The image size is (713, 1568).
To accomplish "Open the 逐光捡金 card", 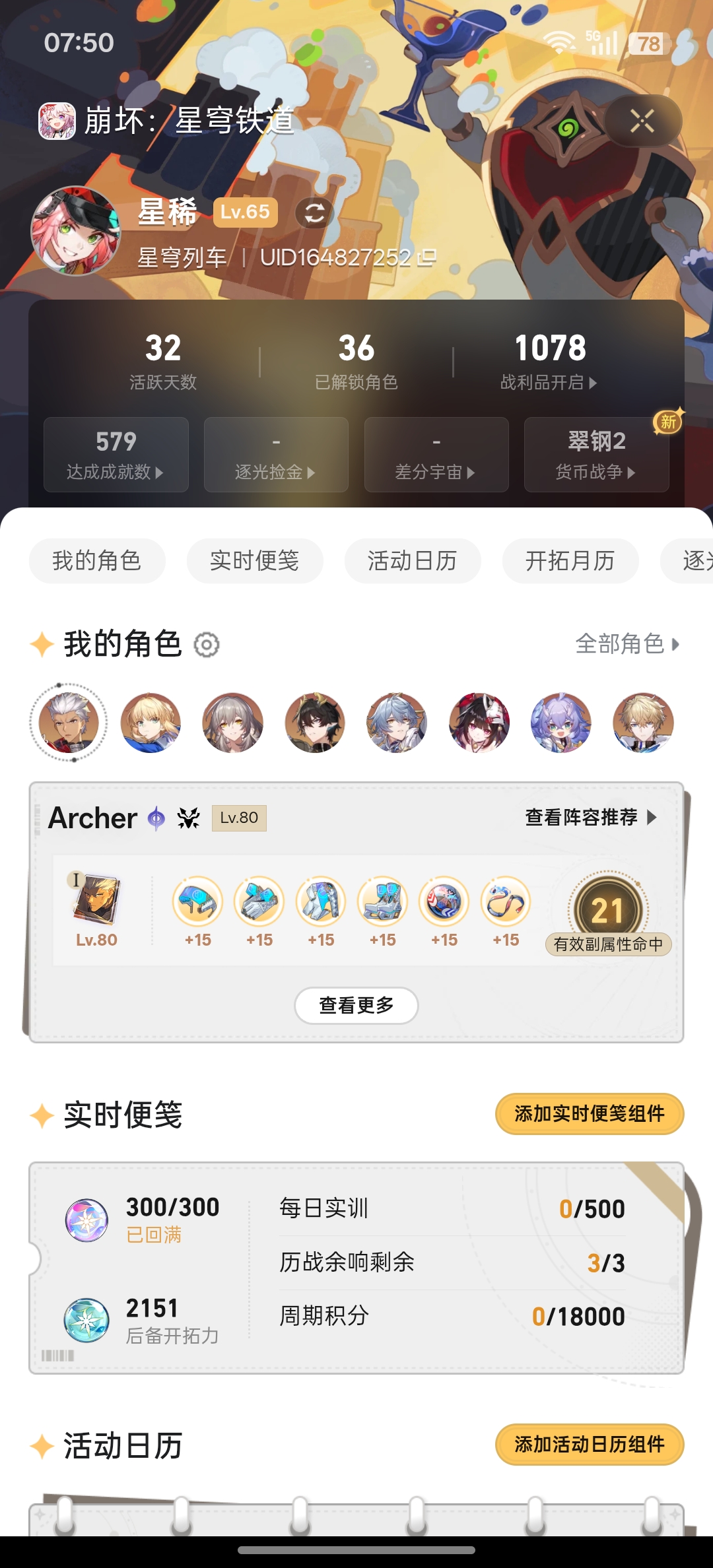I will 276,455.
